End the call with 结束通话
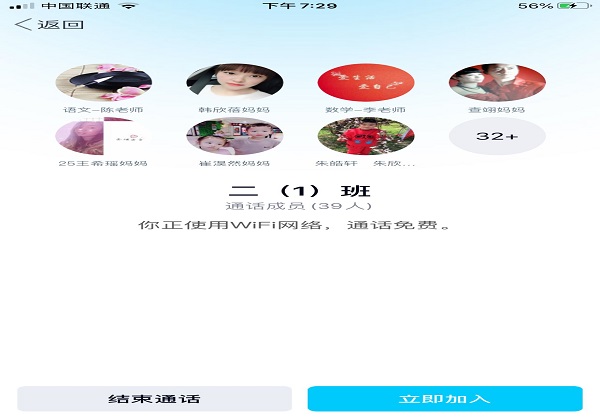Screen dimensions: 600x420 pos(154,398)
